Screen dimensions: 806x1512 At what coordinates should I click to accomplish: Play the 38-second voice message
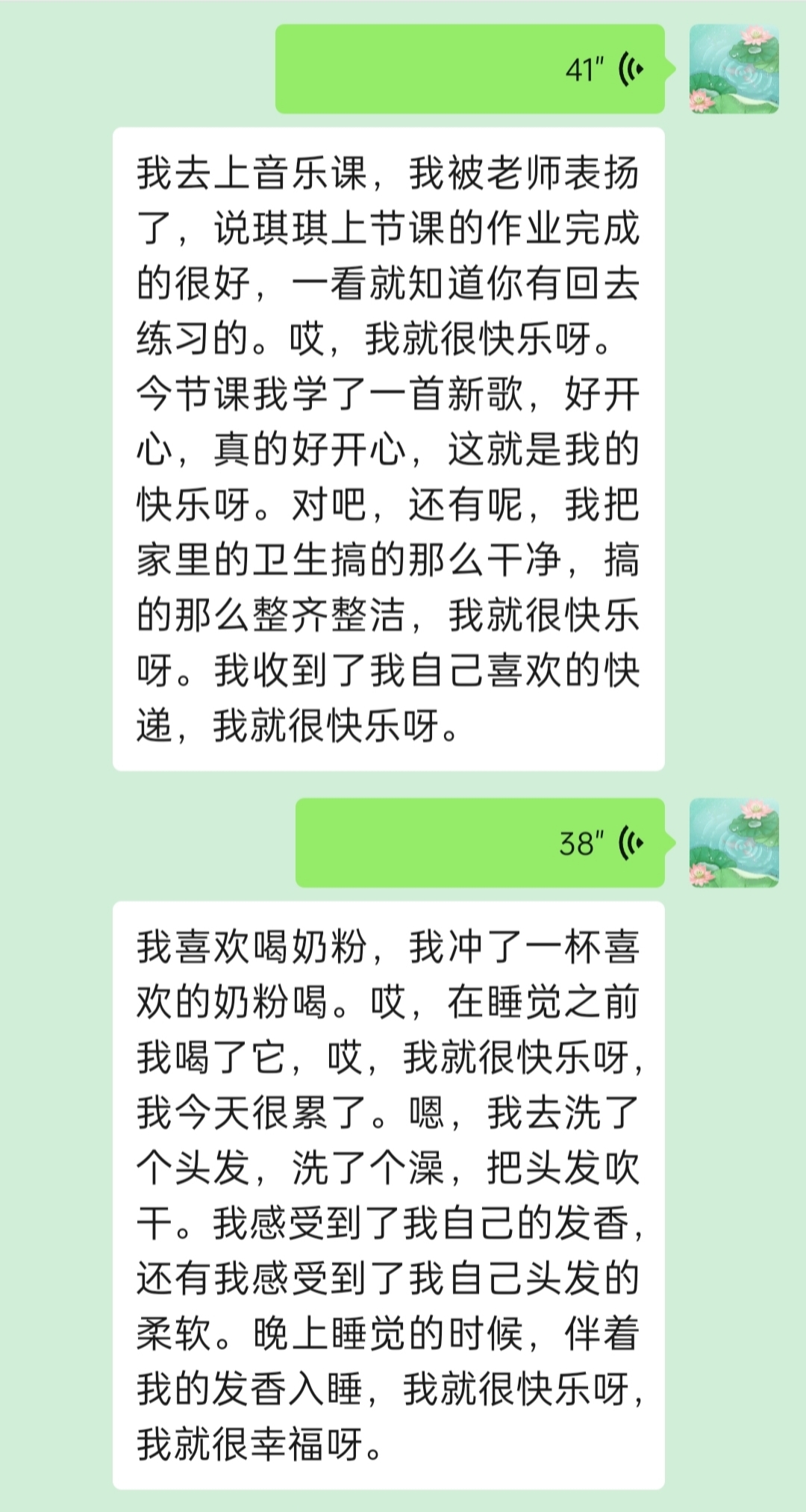pos(480,843)
